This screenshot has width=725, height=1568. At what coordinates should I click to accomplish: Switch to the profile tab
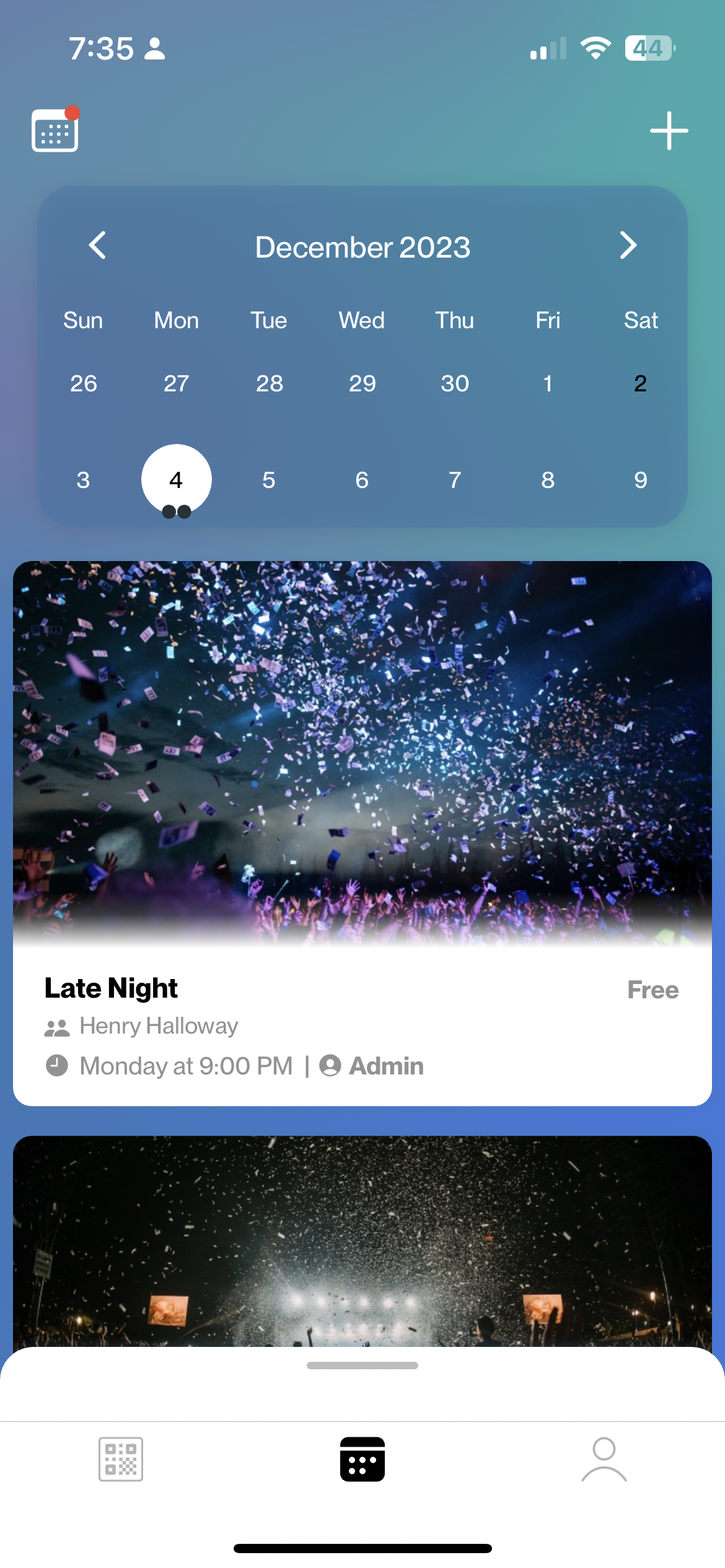pyautogui.click(x=604, y=1459)
